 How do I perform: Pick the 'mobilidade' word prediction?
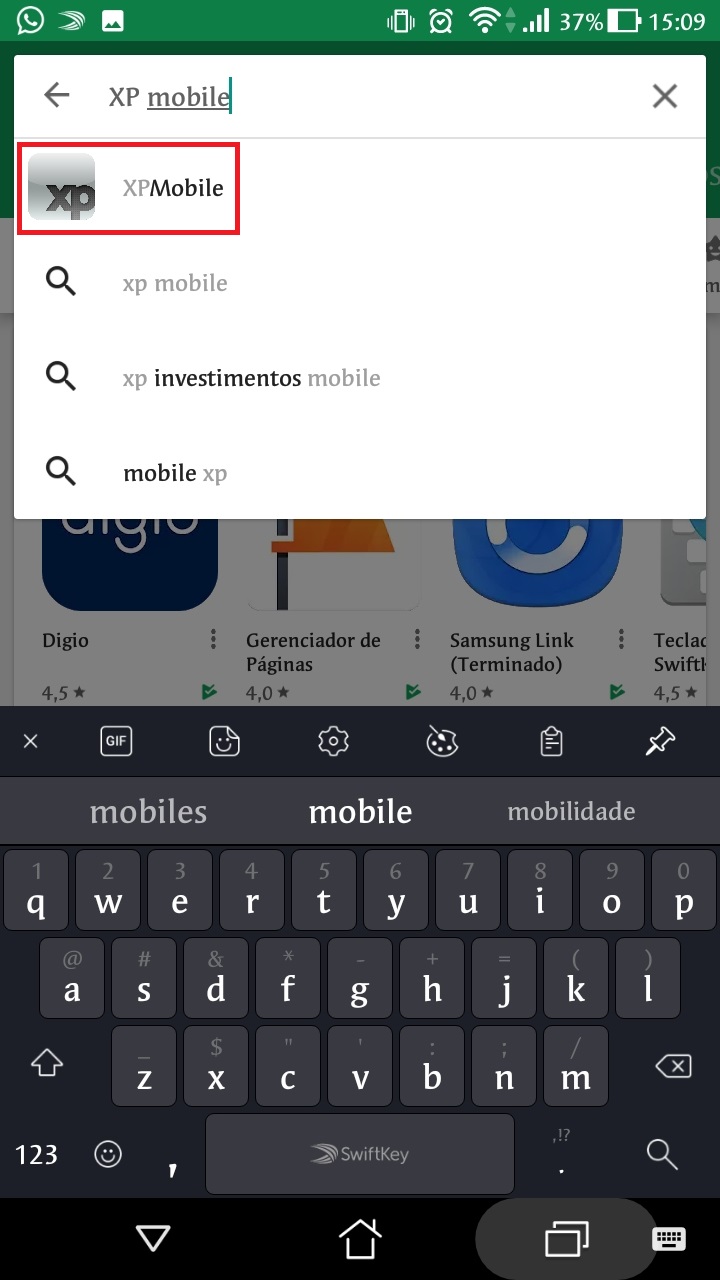[x=571, y=811]
